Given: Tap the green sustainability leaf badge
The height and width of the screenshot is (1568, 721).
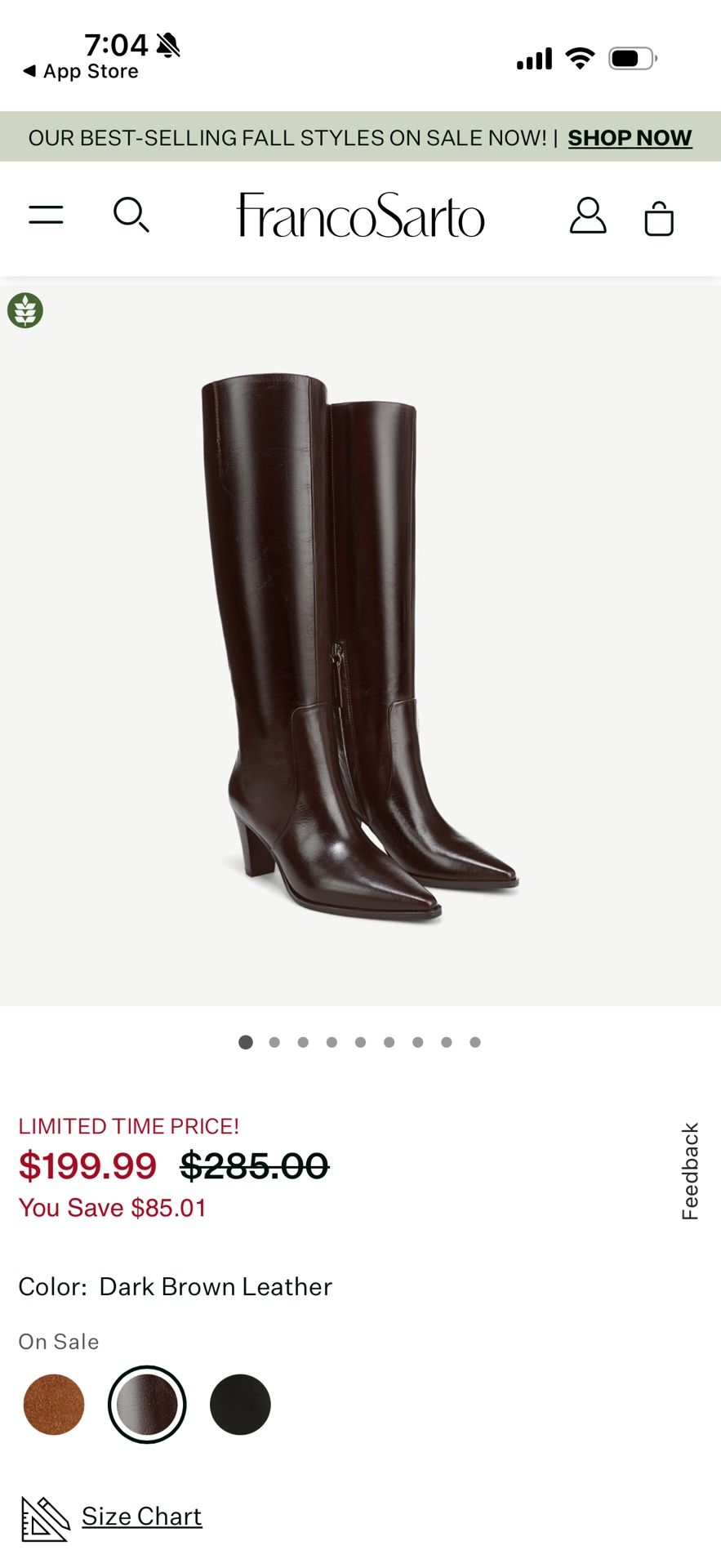Looking at the screenshot, I should [27, 311].
